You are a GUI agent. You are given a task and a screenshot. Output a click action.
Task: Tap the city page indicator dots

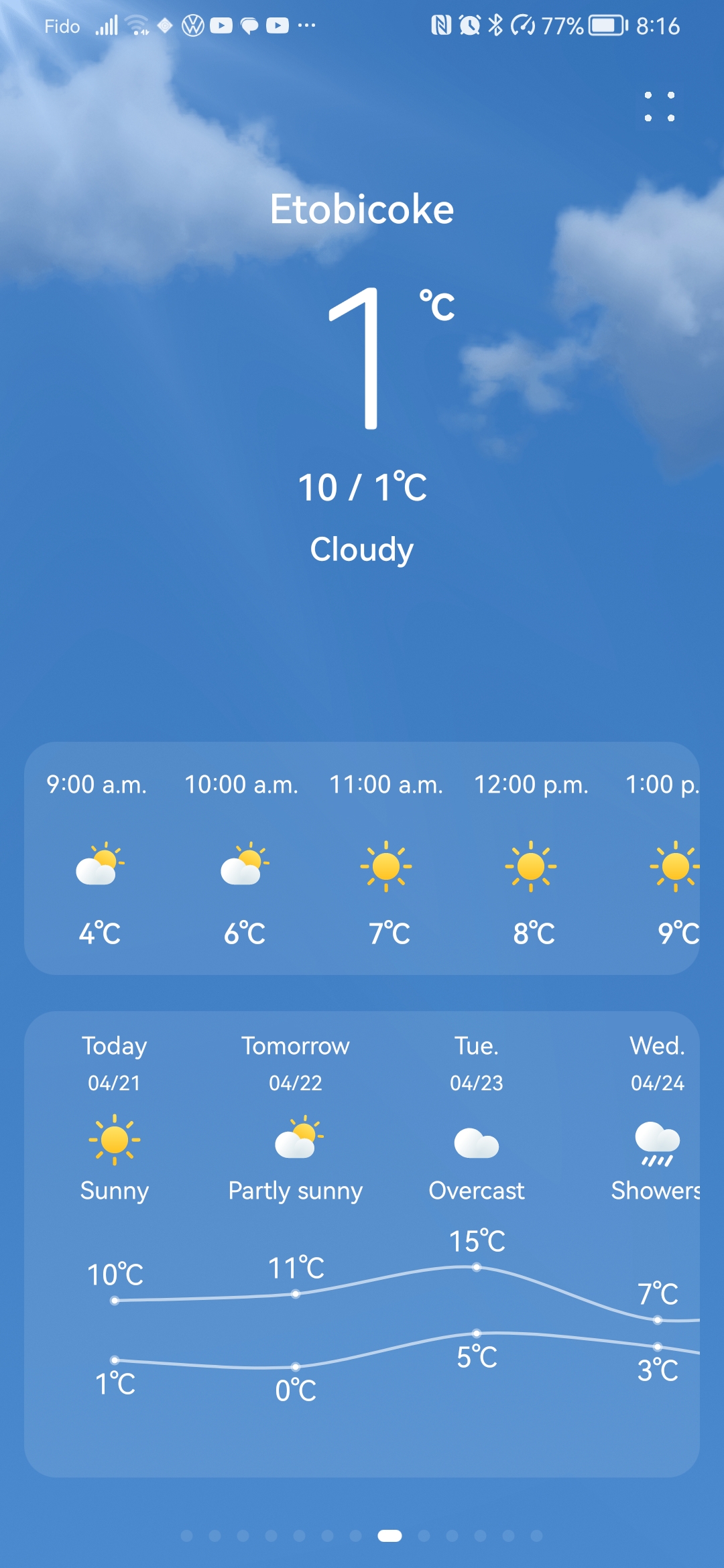[362, 1536]
